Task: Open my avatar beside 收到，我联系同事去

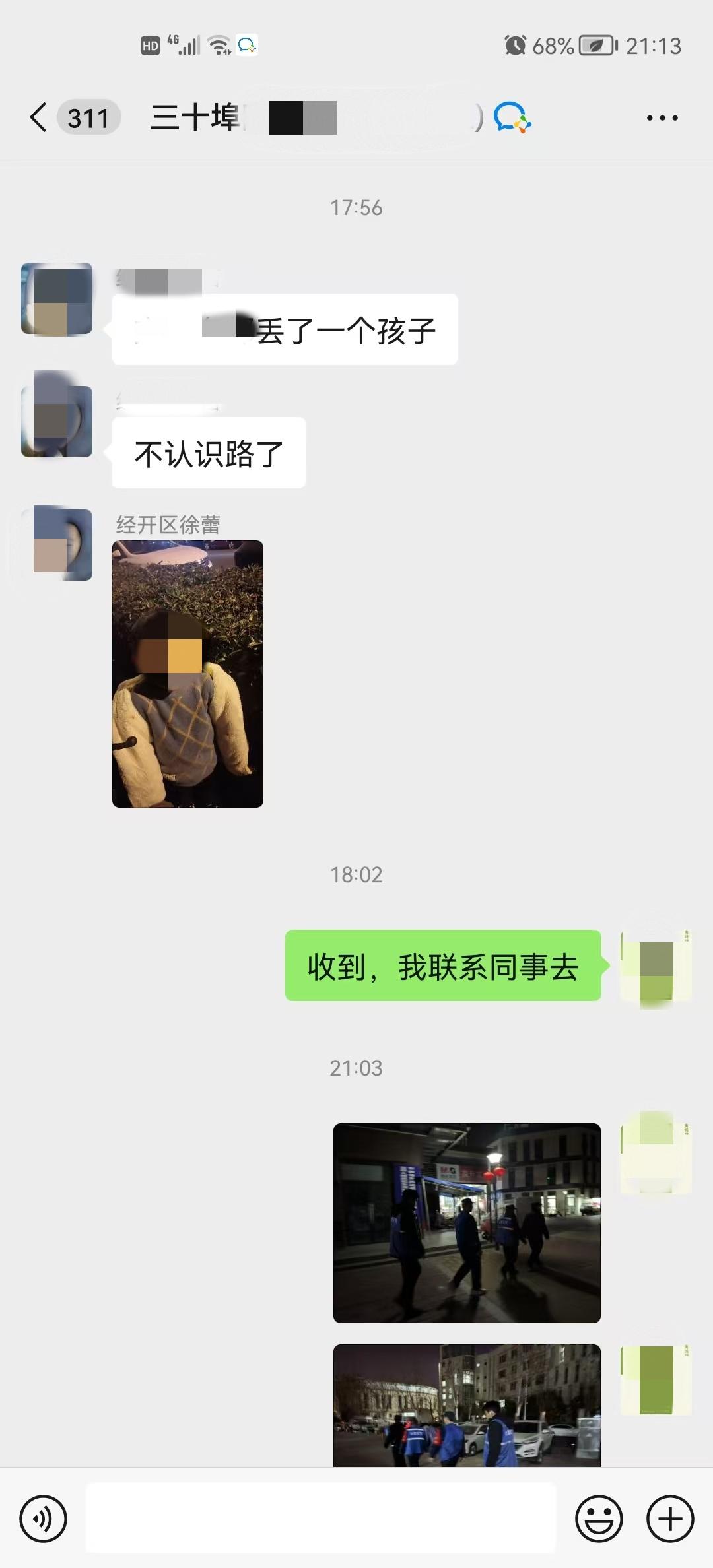Action: tap(656, 966)
